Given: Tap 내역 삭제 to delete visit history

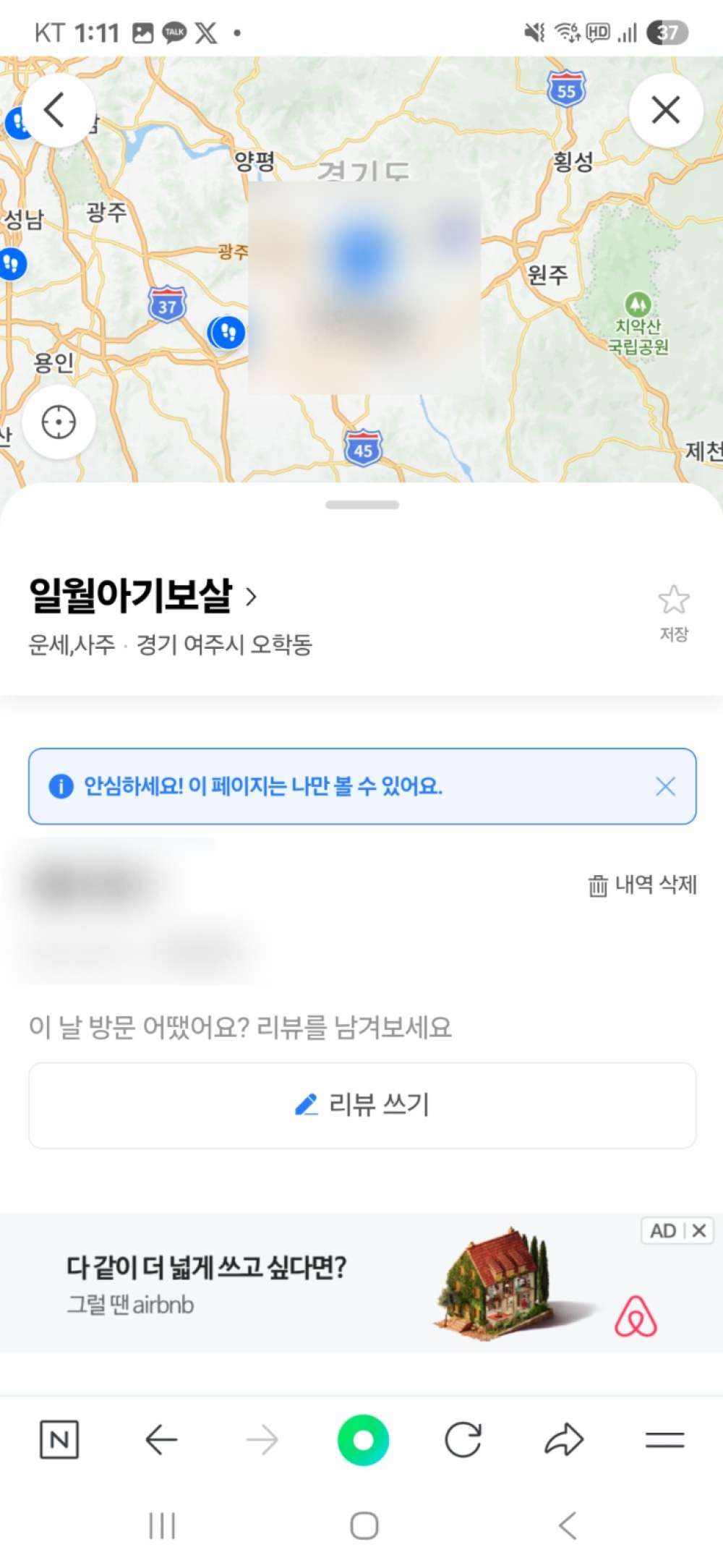Looking at the screenshot, I should pyautogui.click(x=653, y=886).
